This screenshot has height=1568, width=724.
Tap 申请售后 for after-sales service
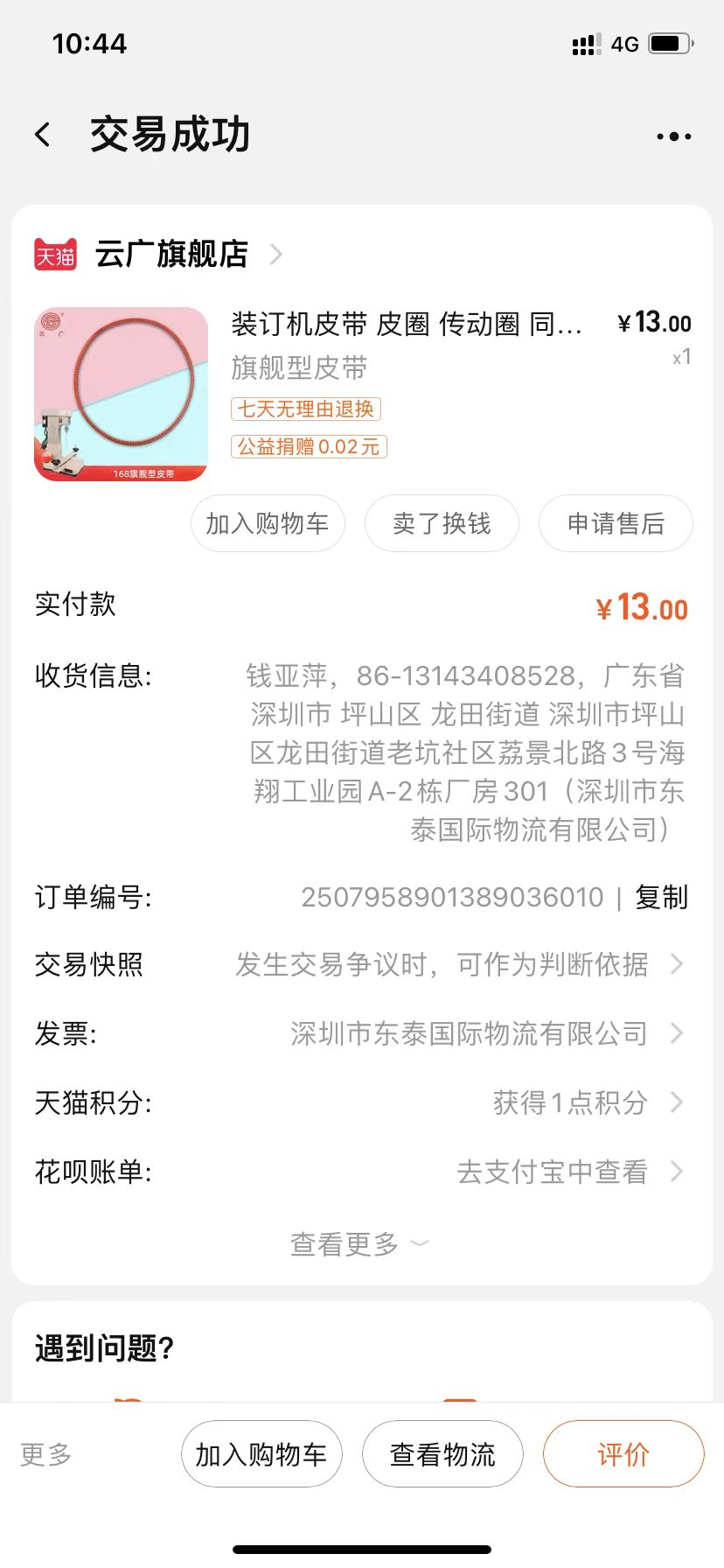point(616,523)
